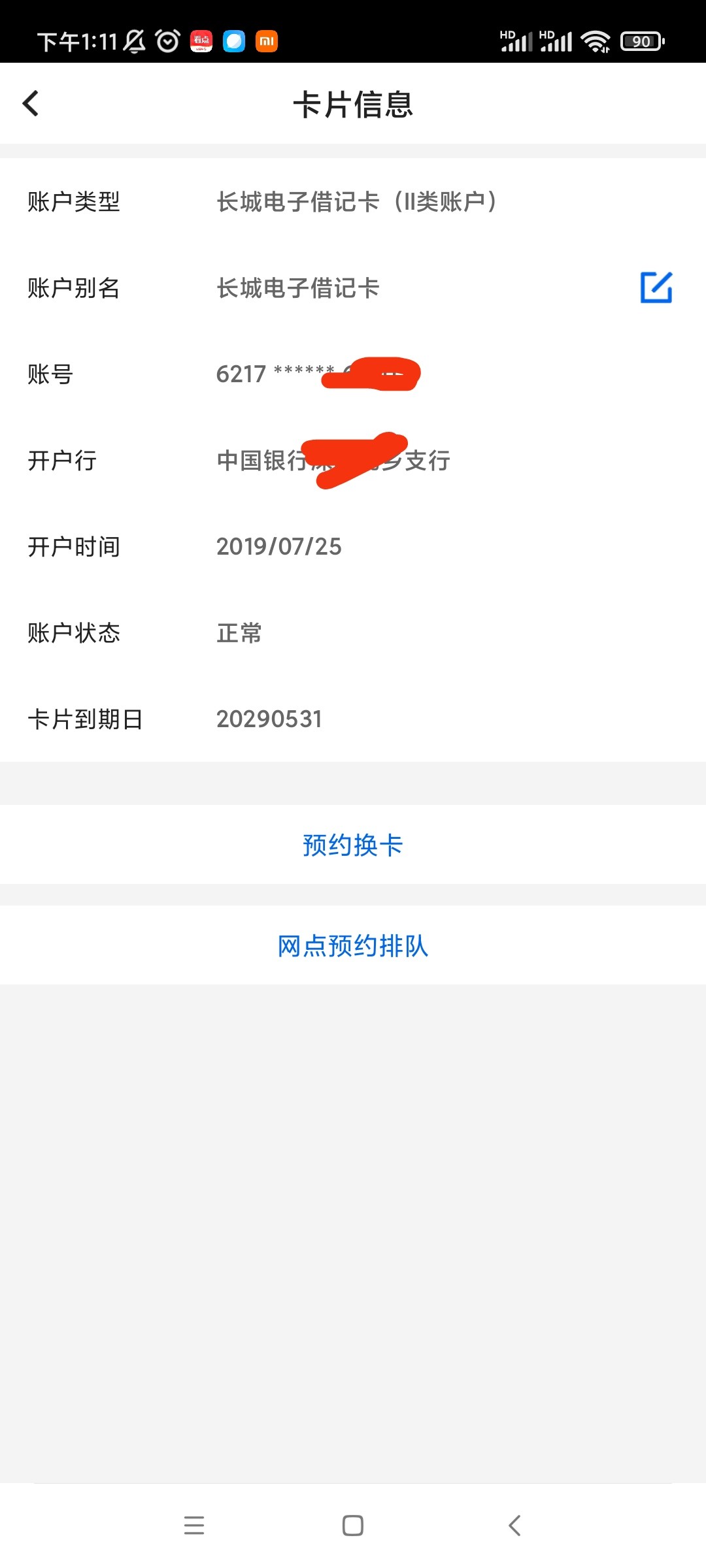Image resolution: width=706 pixels, height=1568 pixels.
Task: Go back from the 卡片信息 page
Action: tap(31, 103)
